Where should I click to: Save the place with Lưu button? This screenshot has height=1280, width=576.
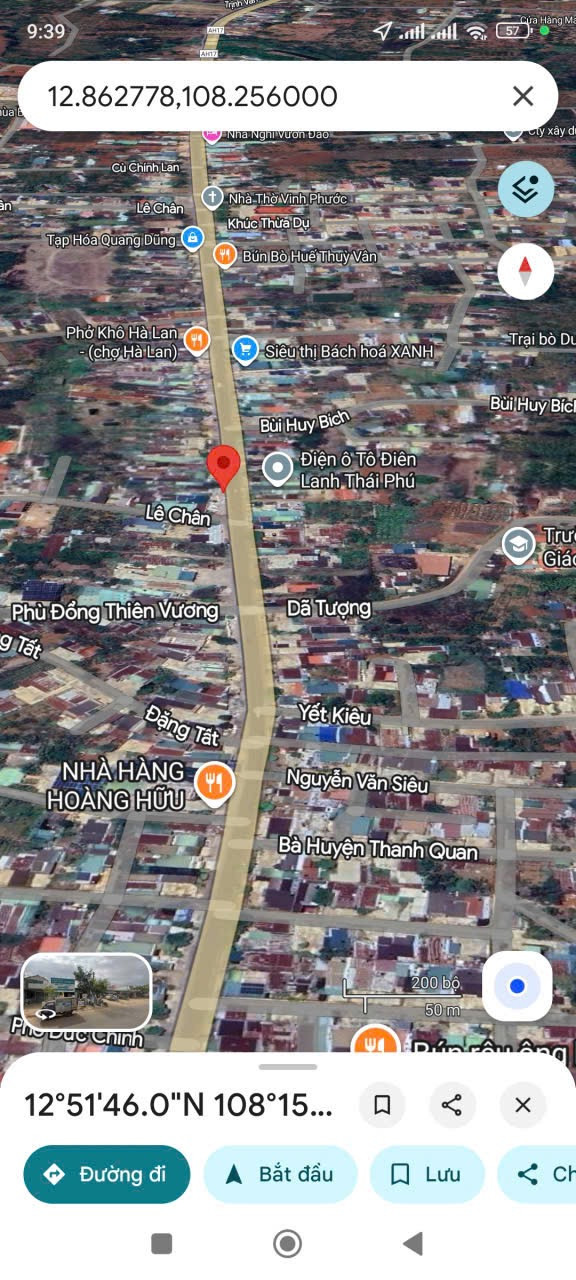tap(427, 1174)
